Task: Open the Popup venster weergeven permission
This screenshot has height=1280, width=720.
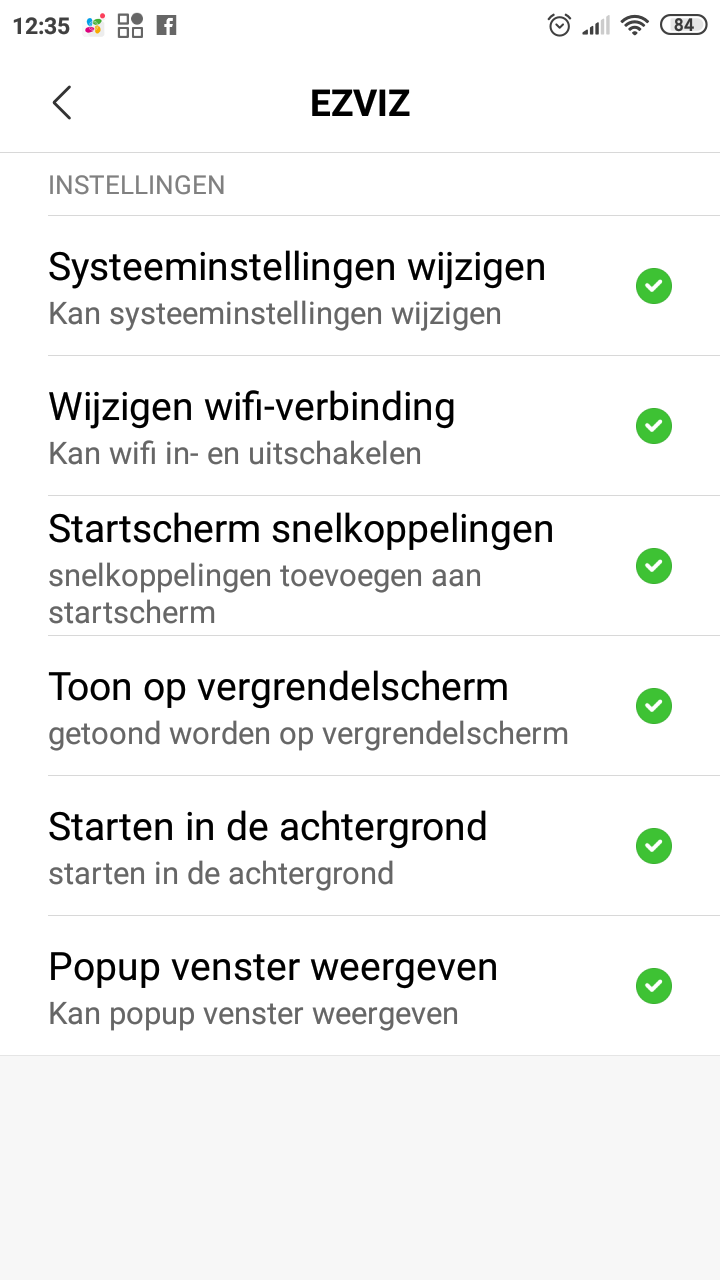Action: pos(360,986)
